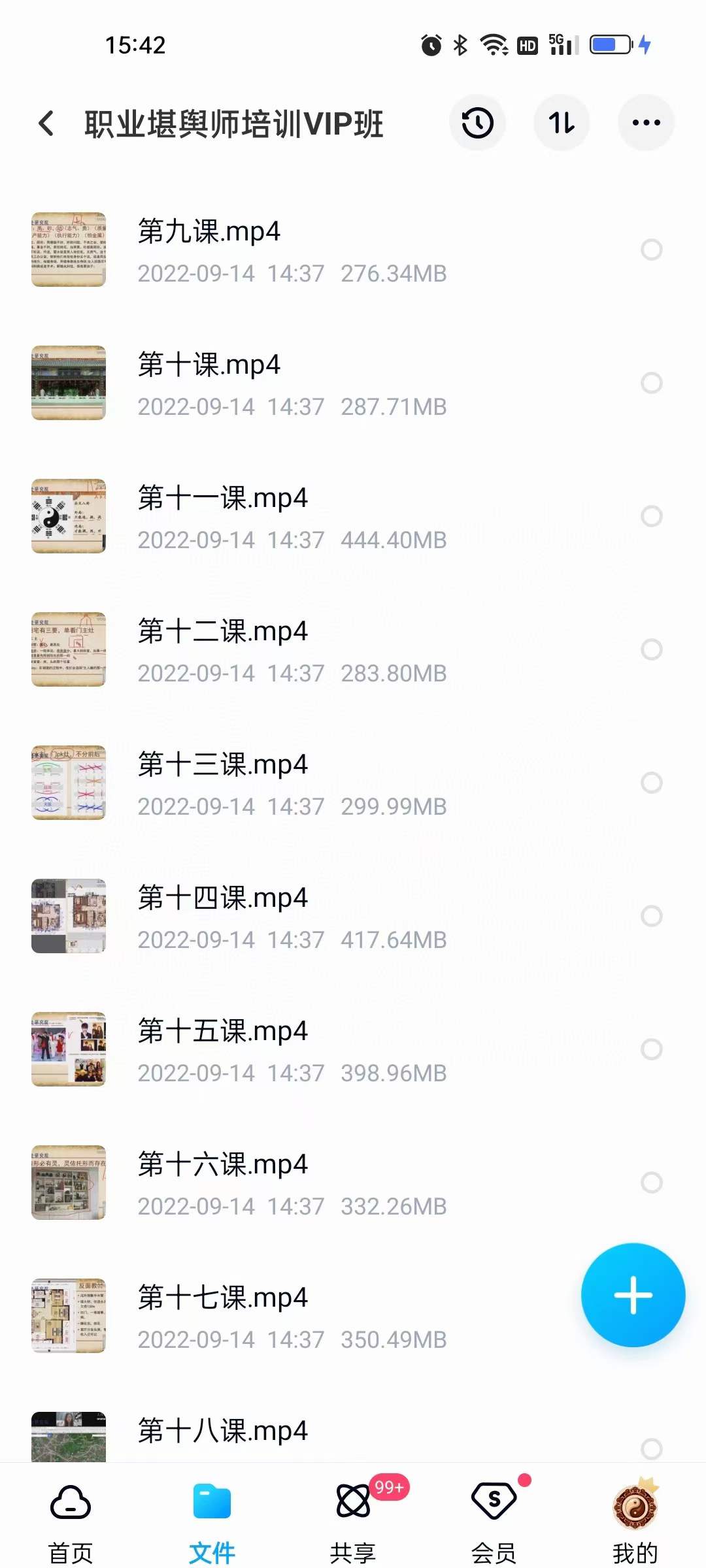Go back from the VIP班 folder
This screenshot has width=706, height=1568.
[x=46, y=123]
